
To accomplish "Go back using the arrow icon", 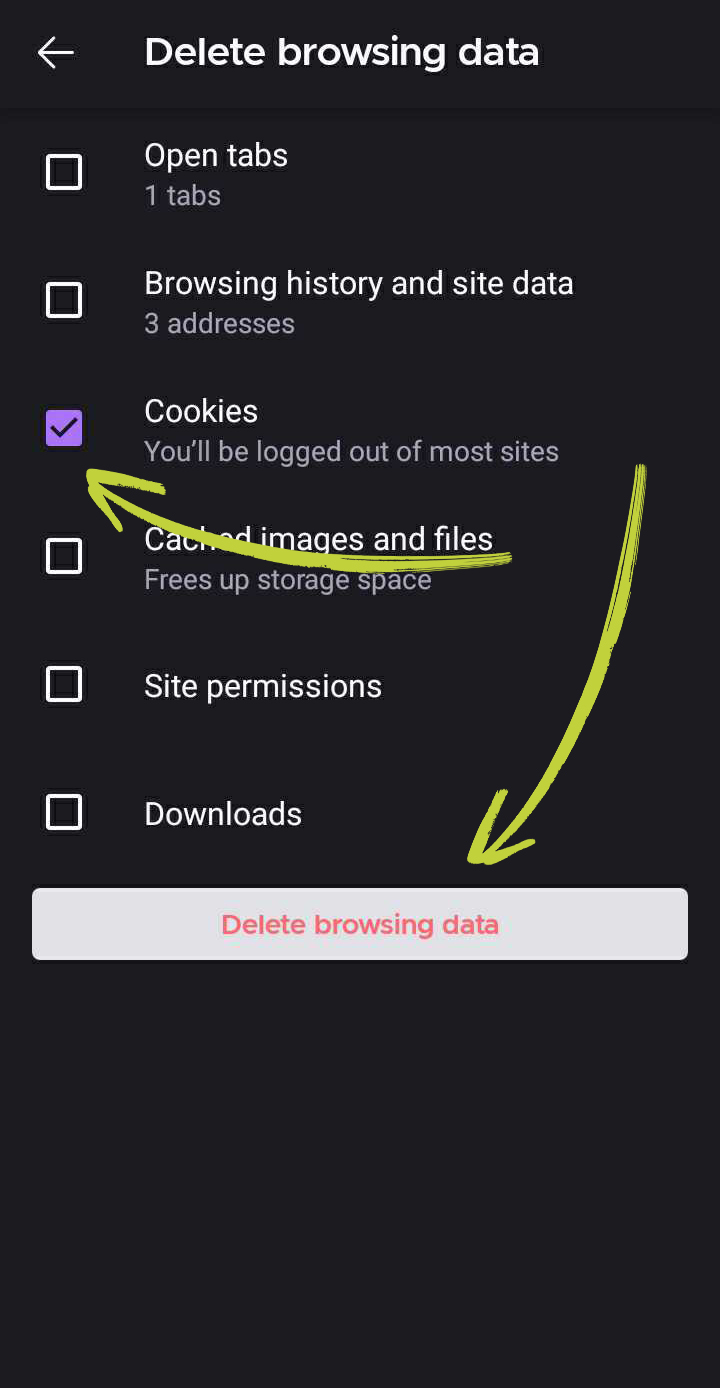I will [x=55, y=53].
